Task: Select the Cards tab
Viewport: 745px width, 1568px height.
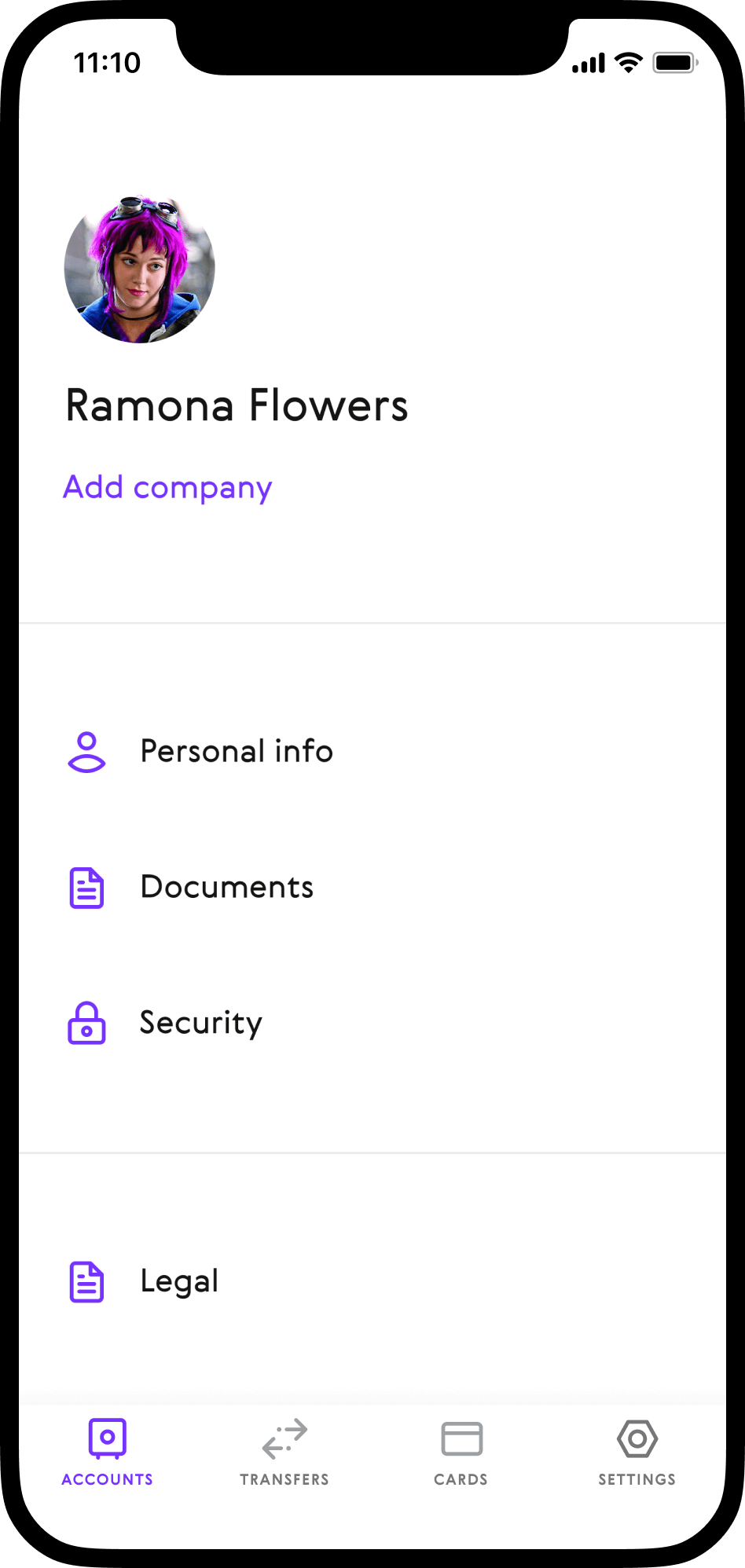Action: [x=461, y=1452]
